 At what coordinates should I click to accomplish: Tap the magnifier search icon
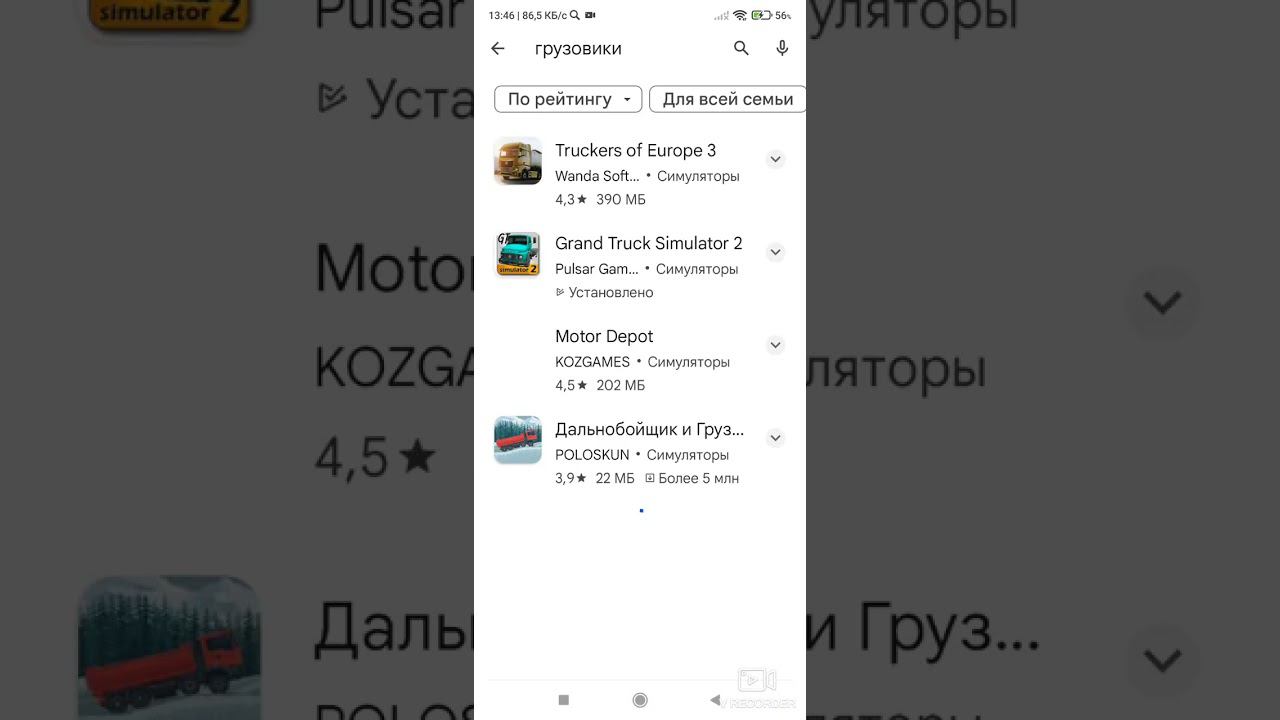[741, 48]
